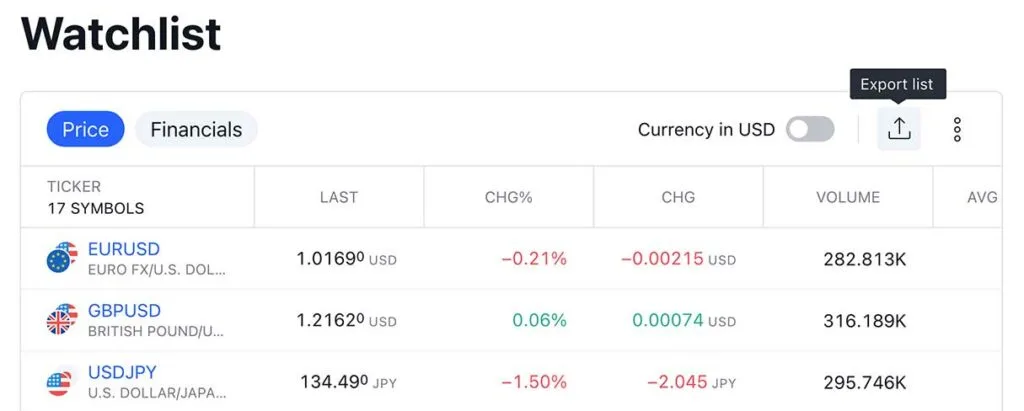Image resolution: width=1024 pixels, height=411 pixels.
Task: Export the watchlist with the upload icon
Action: (899, 129)
